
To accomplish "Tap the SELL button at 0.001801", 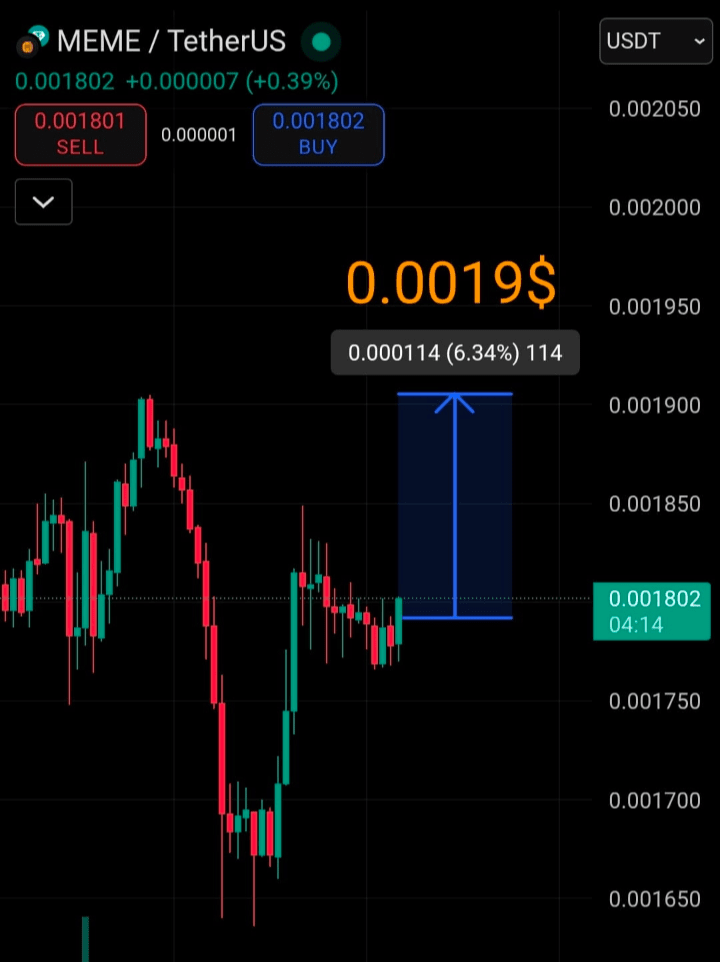I will click(x=80, y=134).
